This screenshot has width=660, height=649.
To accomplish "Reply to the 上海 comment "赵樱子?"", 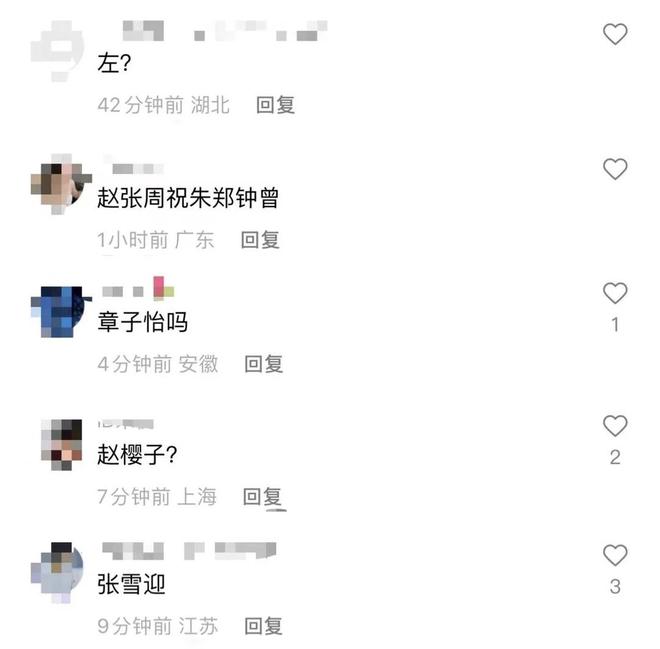I will tap(263, 496).
